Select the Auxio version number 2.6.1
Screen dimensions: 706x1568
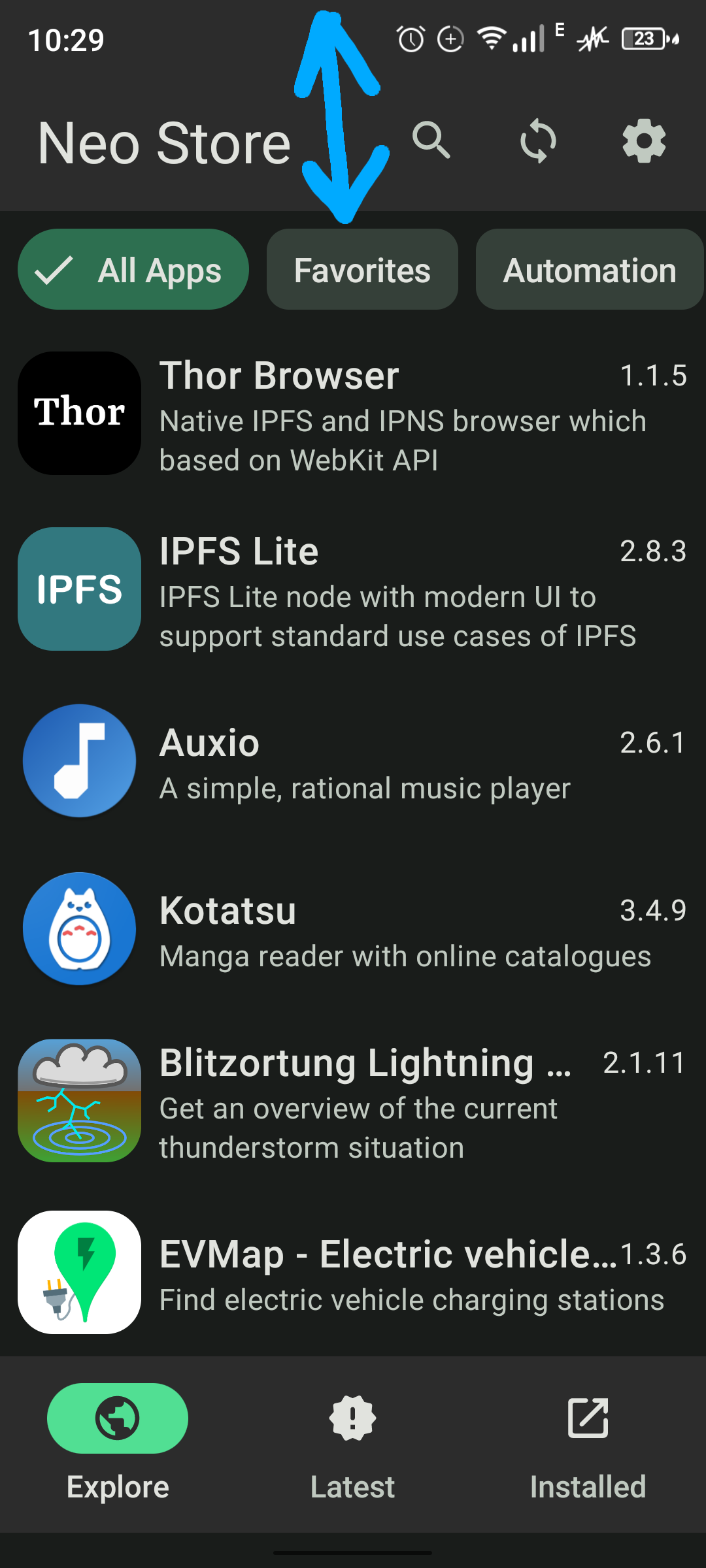652,742
